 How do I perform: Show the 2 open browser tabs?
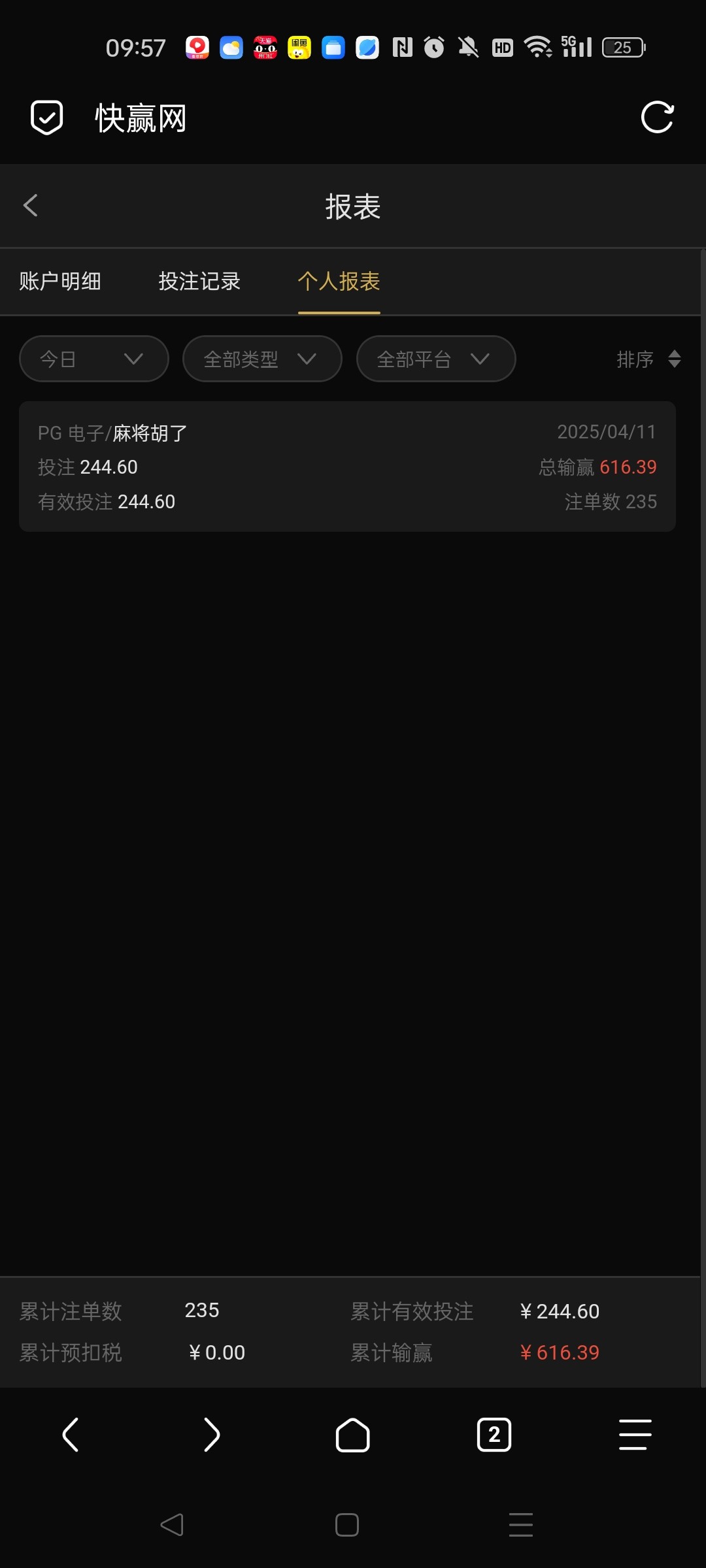(x=494, y=1435)
